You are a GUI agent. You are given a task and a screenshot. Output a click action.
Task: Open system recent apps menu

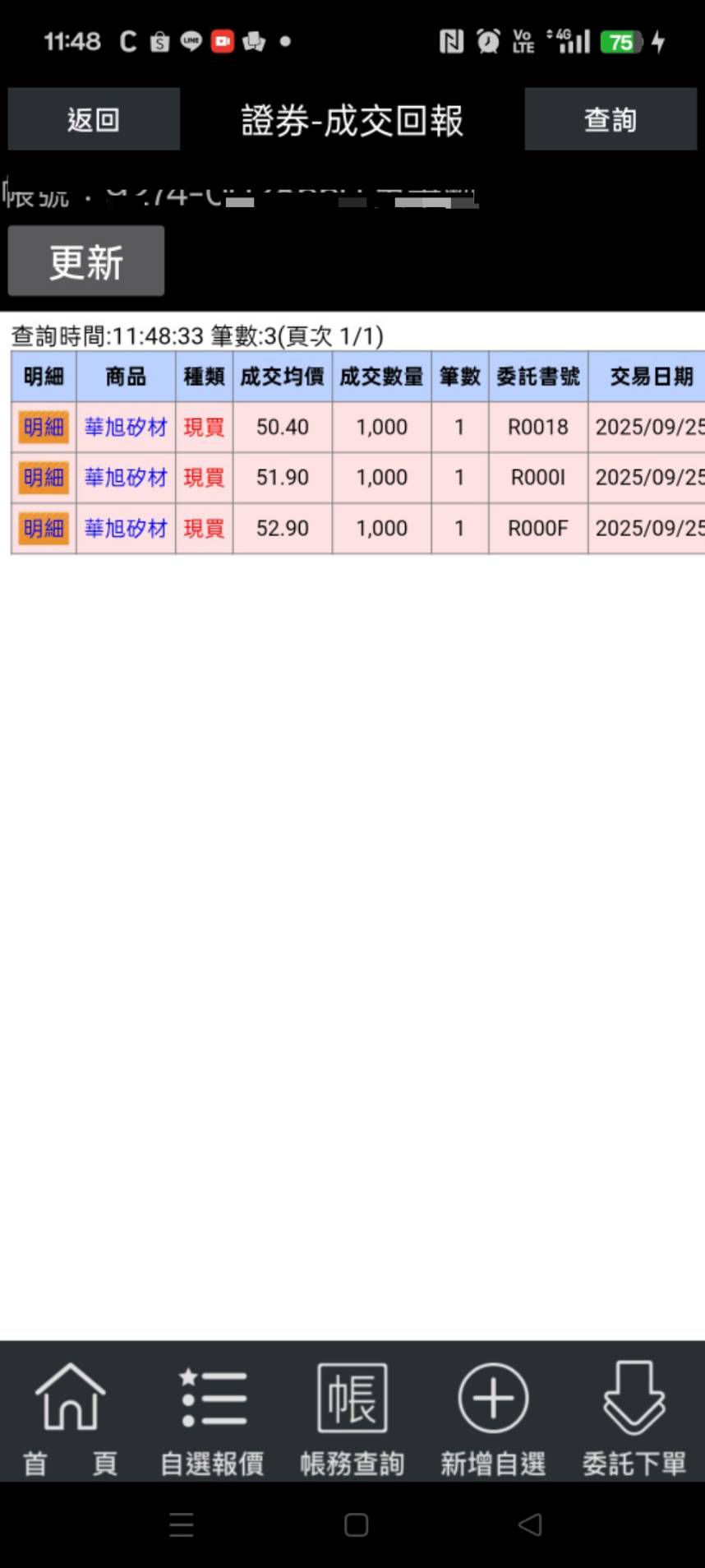click(182, 1525)
